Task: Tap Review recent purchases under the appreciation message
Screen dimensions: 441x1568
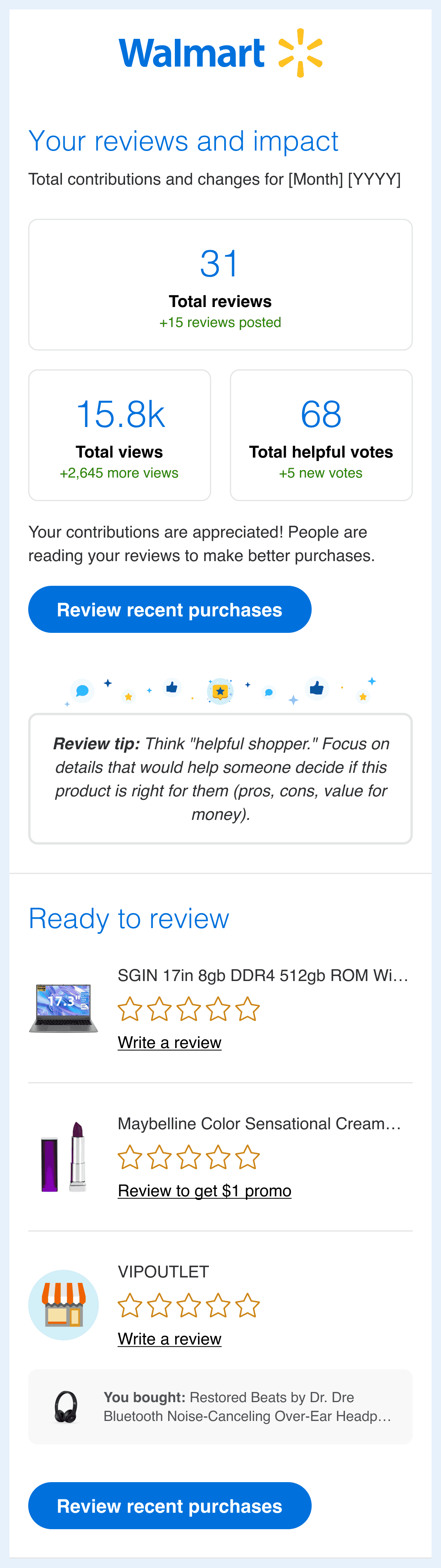Action: pyautogui.click(x=169, y=609)
